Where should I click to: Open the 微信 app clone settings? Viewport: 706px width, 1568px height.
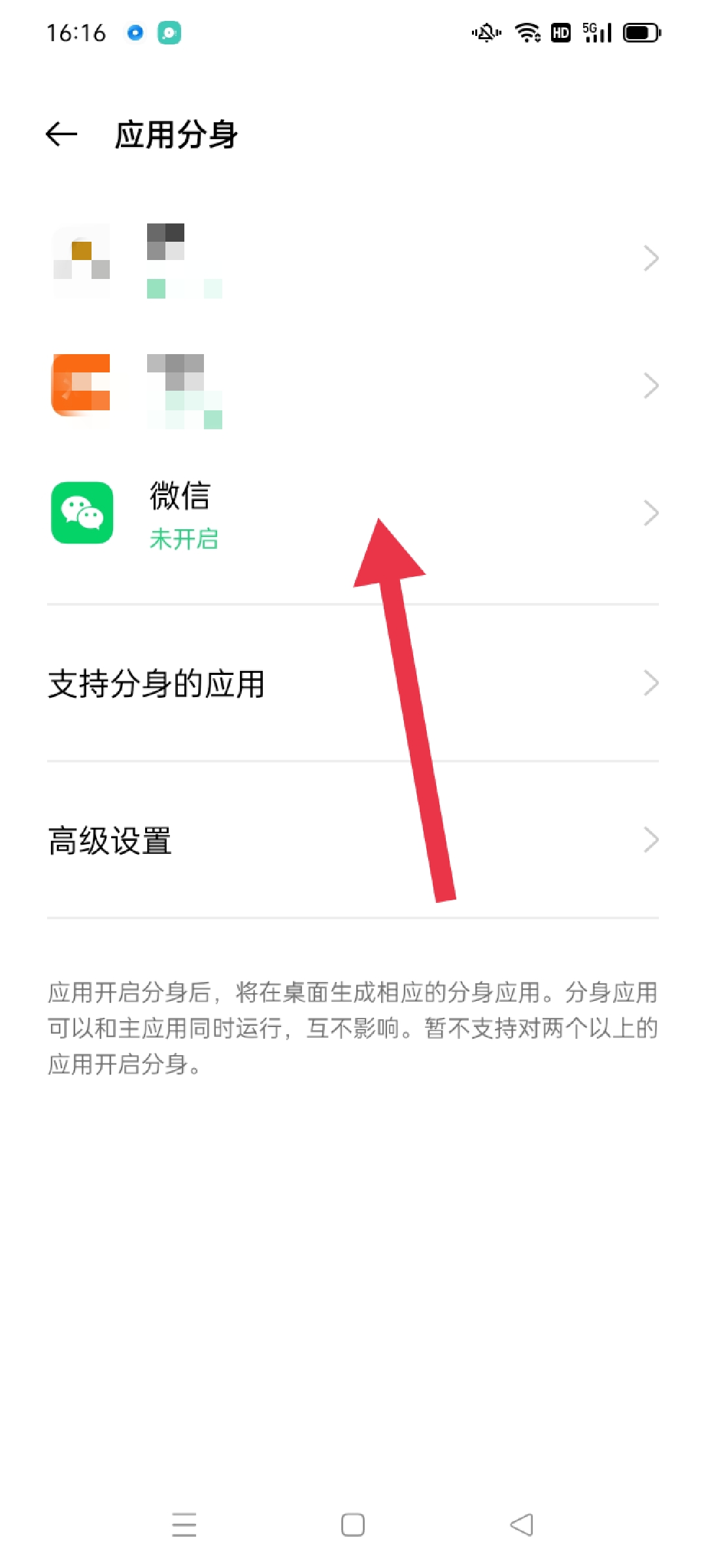point(353,514)
